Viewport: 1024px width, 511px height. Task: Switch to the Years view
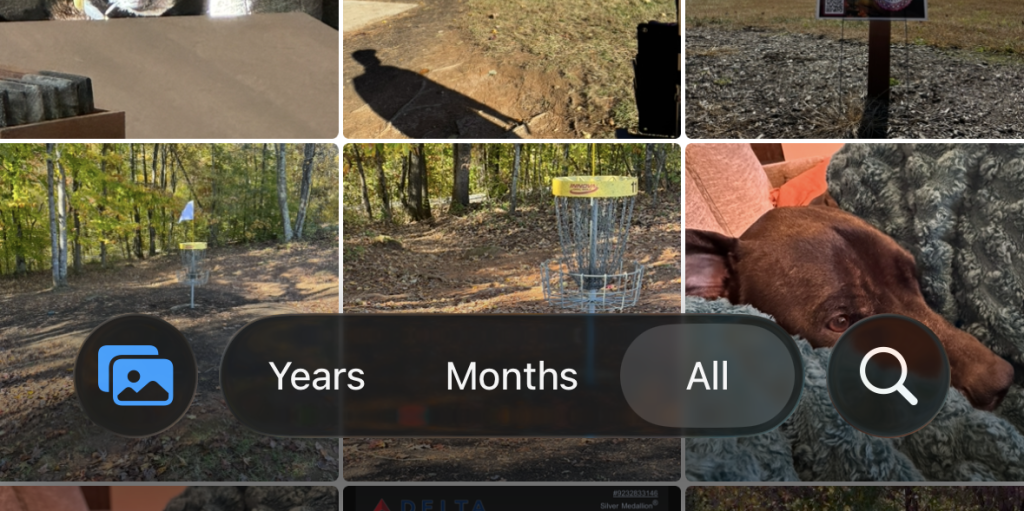click(x=317, y=377)
